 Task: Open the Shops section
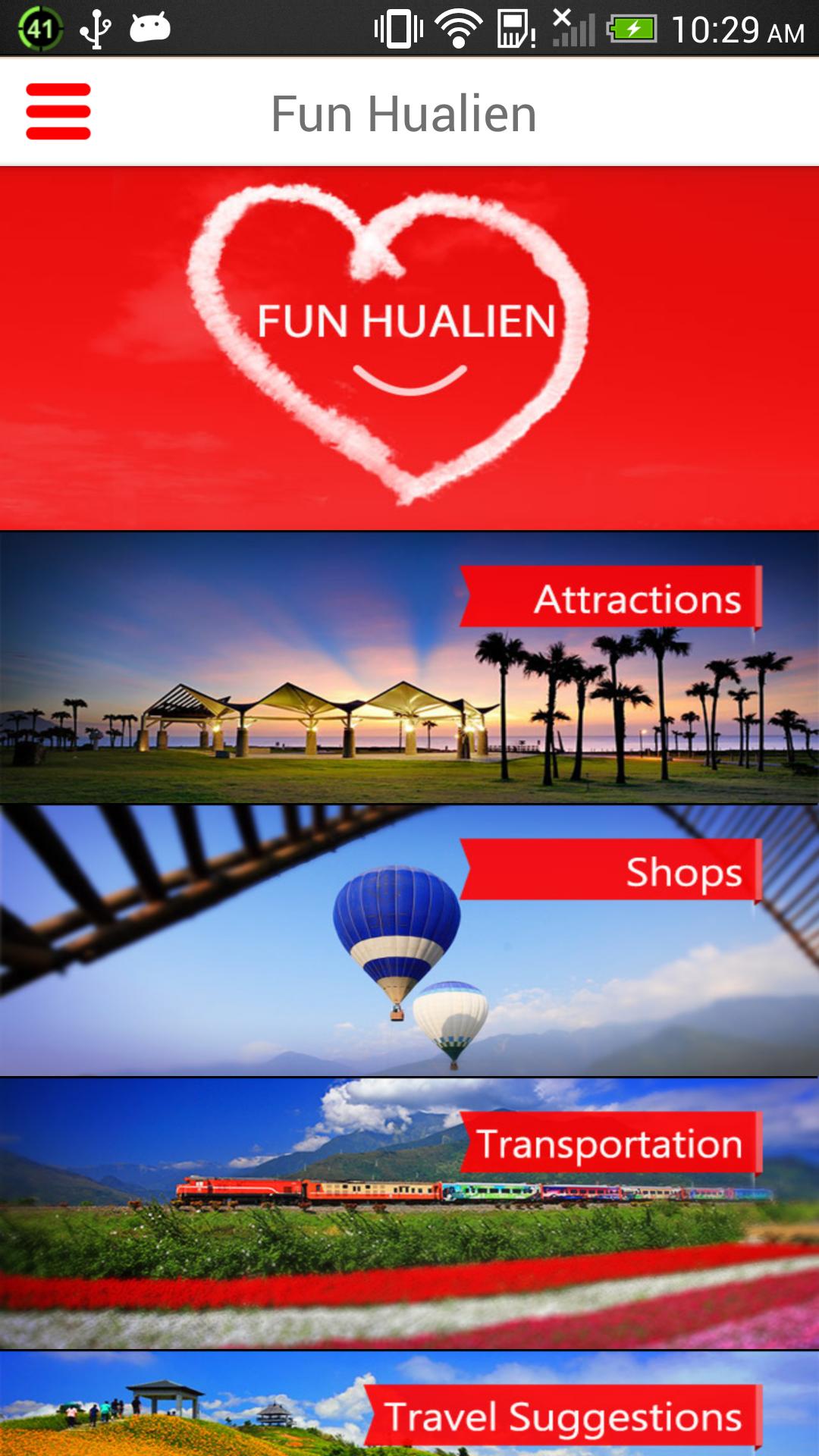coord(409,940)
